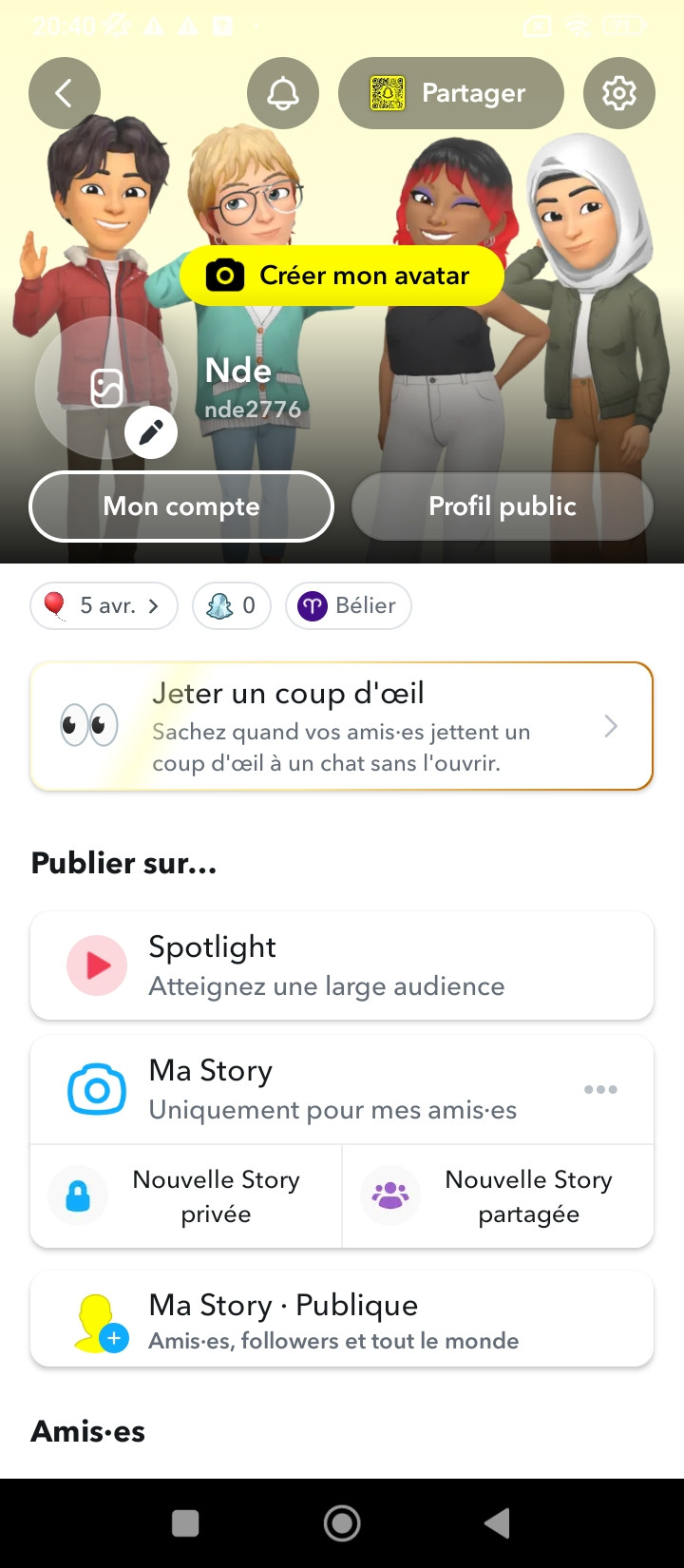Viewport: 684px width, 1568px height.
Task: Open the 5 avr. birthday chip
Action: click(x=104, y=606)
